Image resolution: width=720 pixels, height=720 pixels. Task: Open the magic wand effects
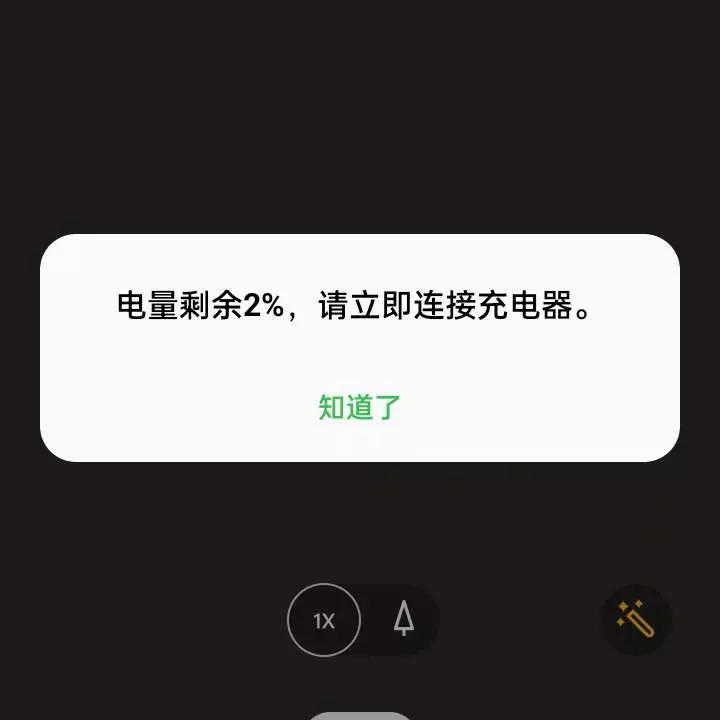point(635,620)
